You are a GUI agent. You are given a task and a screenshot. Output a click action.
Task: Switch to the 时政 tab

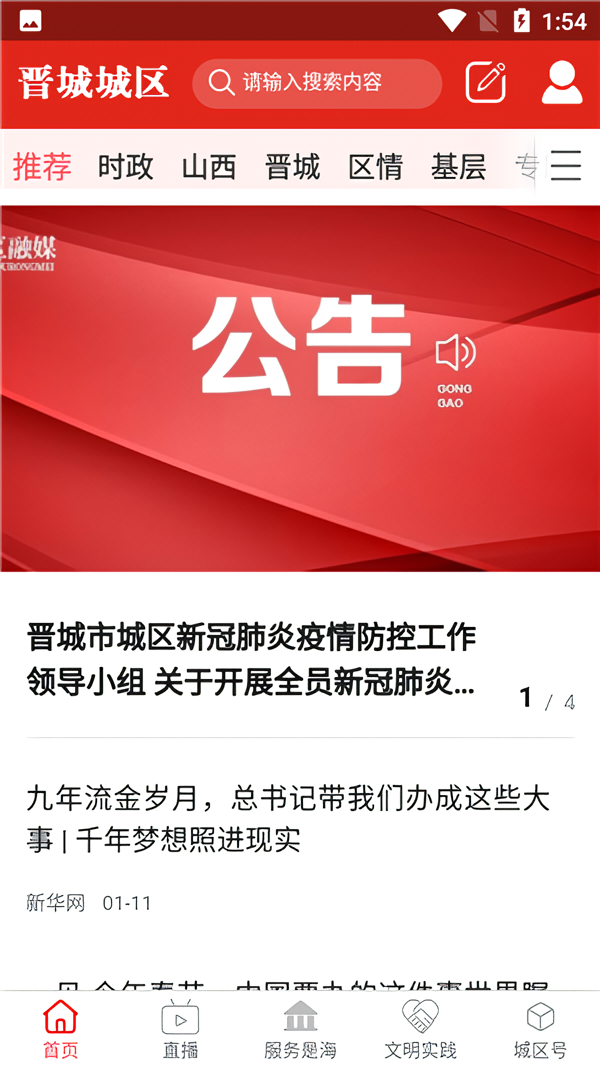[126, 167]
